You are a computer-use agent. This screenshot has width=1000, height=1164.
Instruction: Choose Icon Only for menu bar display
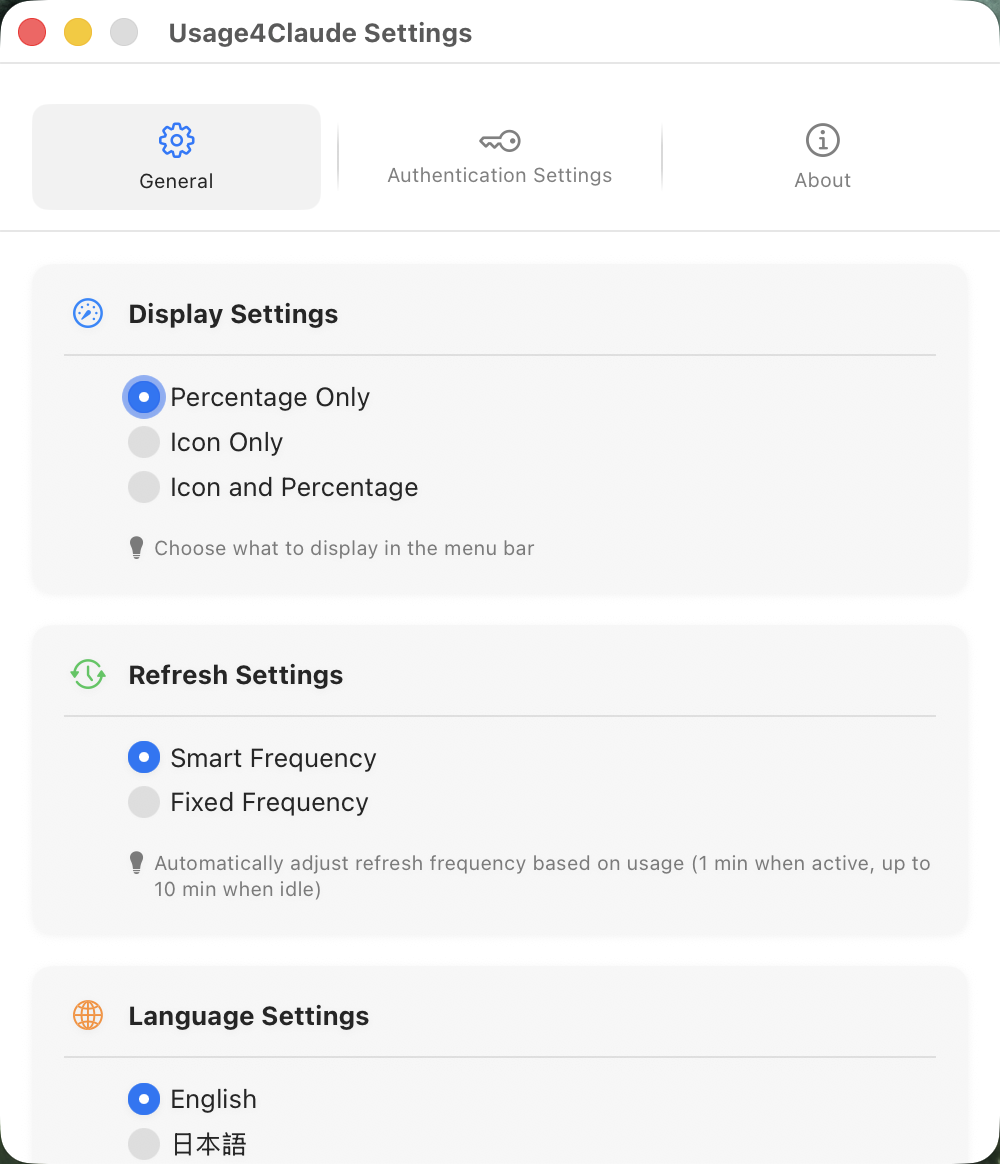(x=144, y=442)
